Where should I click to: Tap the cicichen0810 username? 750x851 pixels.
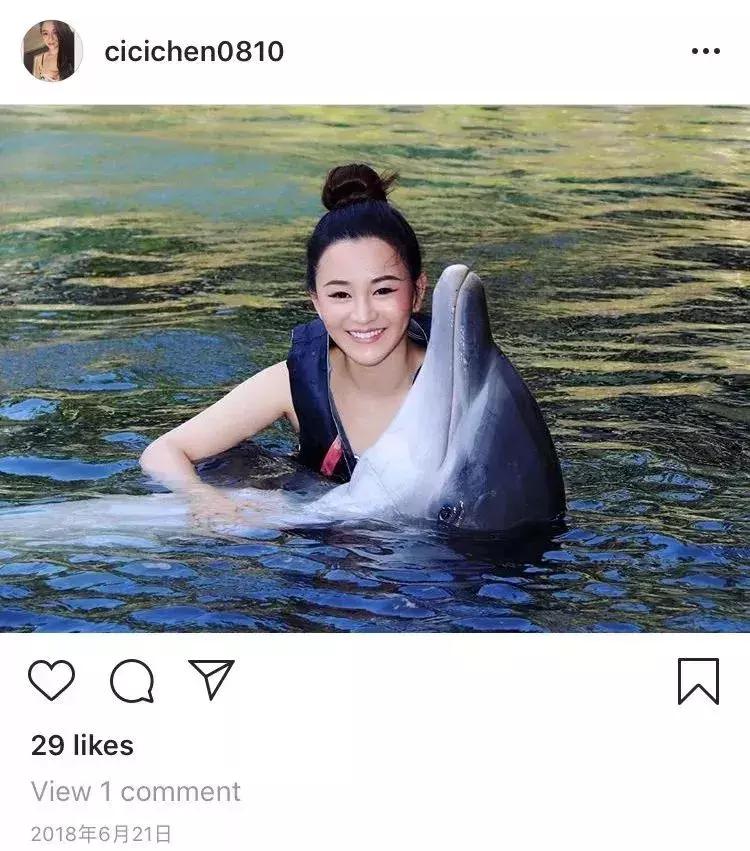pyautogui.click(x=194, y=52)
